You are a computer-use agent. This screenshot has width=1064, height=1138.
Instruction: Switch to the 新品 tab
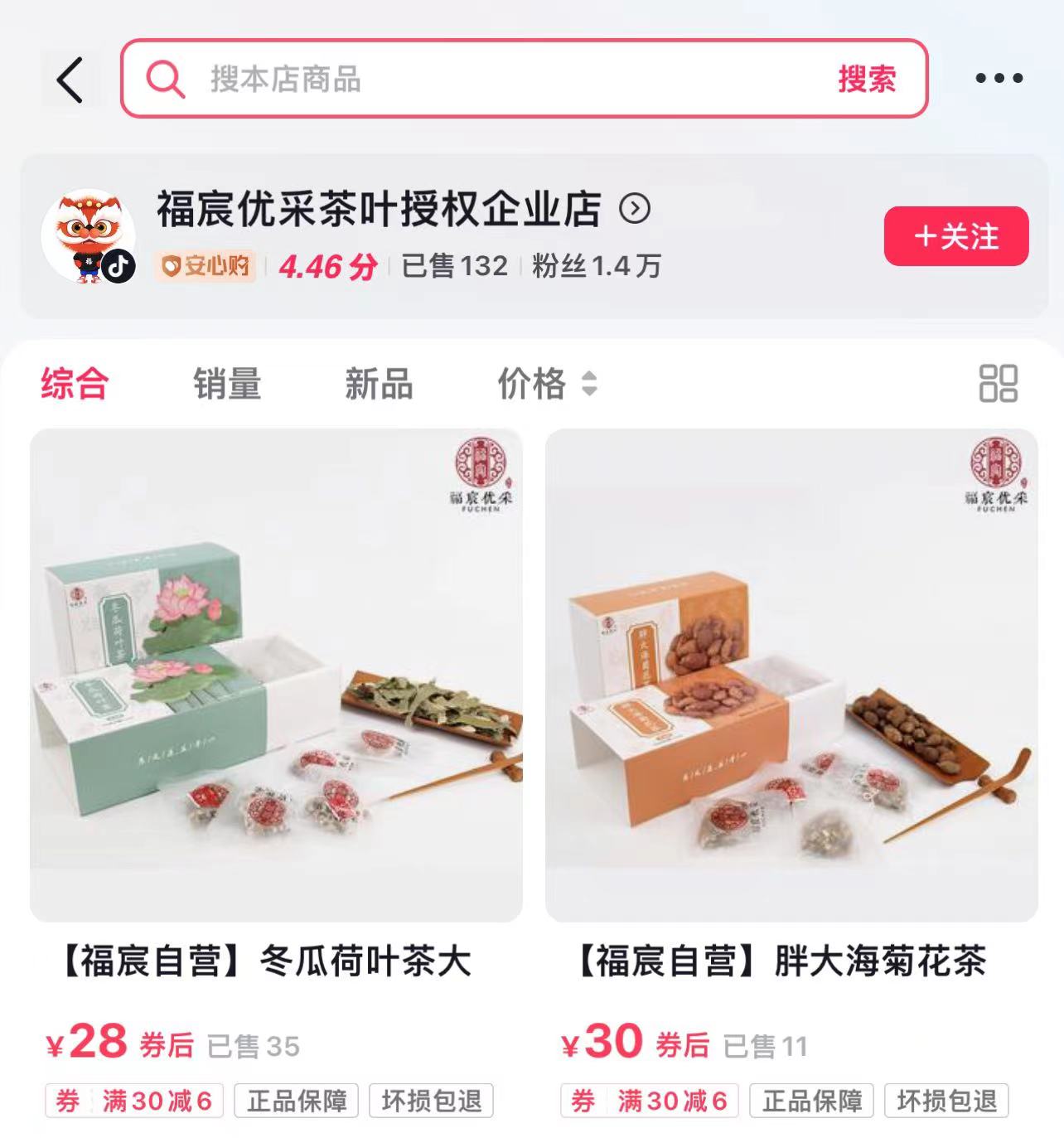[x=379, y=384]
